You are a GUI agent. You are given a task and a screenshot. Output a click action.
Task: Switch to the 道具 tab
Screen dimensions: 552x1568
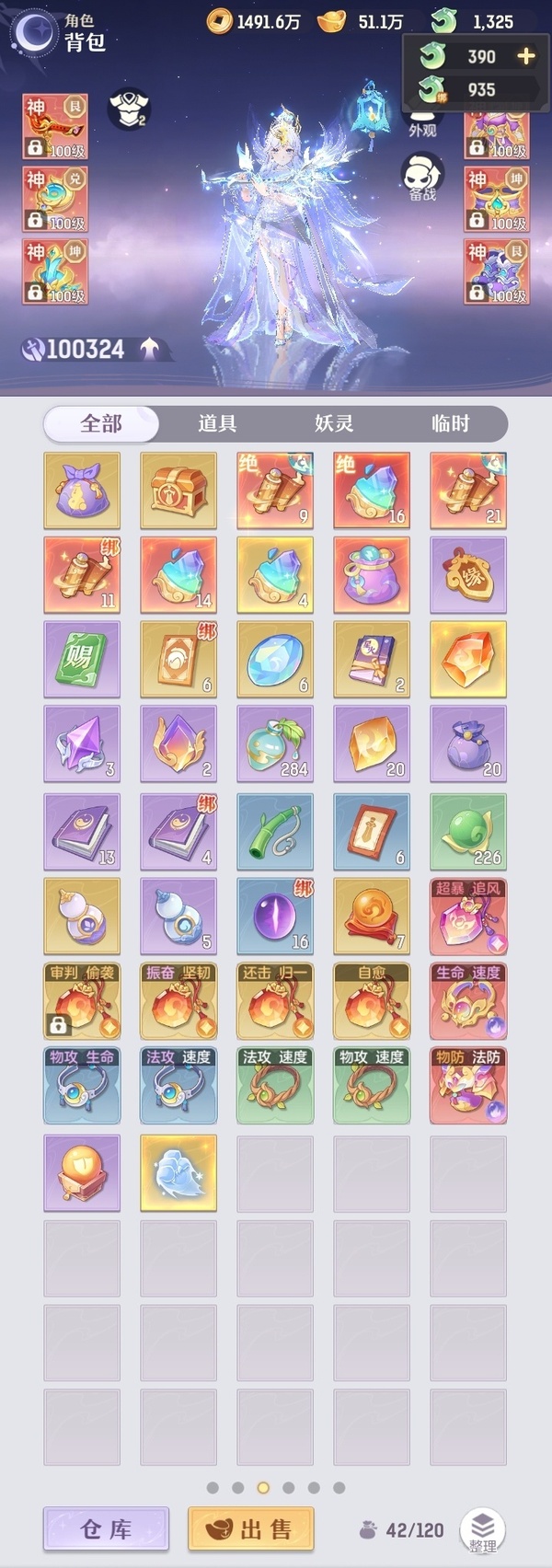pyautogui.click(x=217, y=423)
